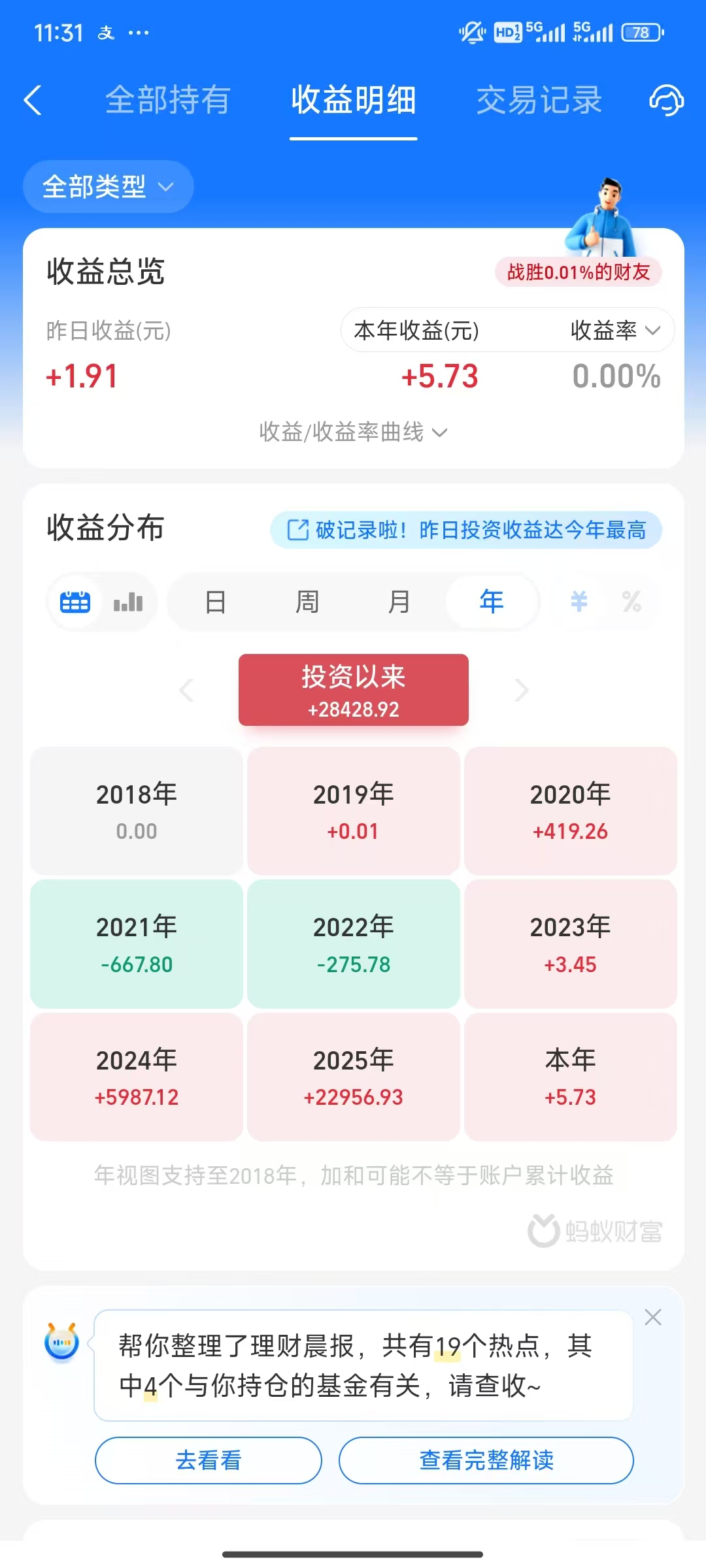Open the 2025年 earnings card

coord(354,1077)
